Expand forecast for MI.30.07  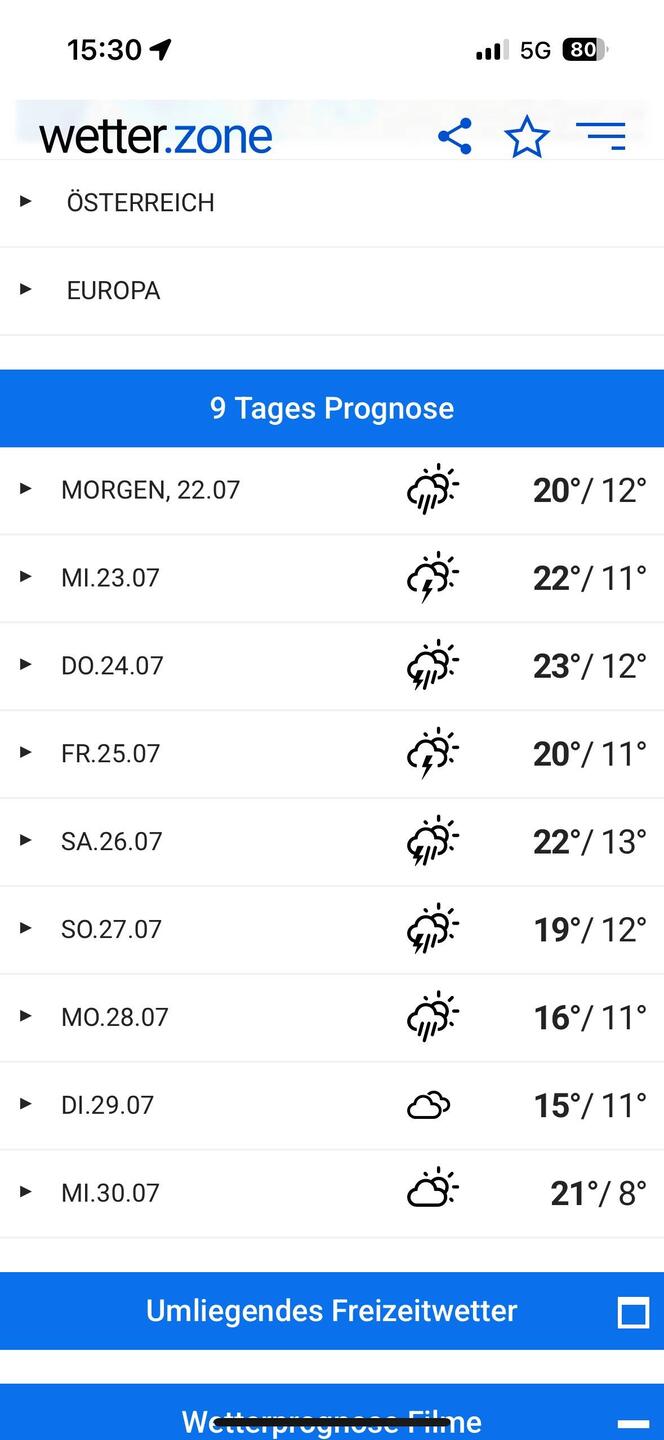[x=332, y=1193]
